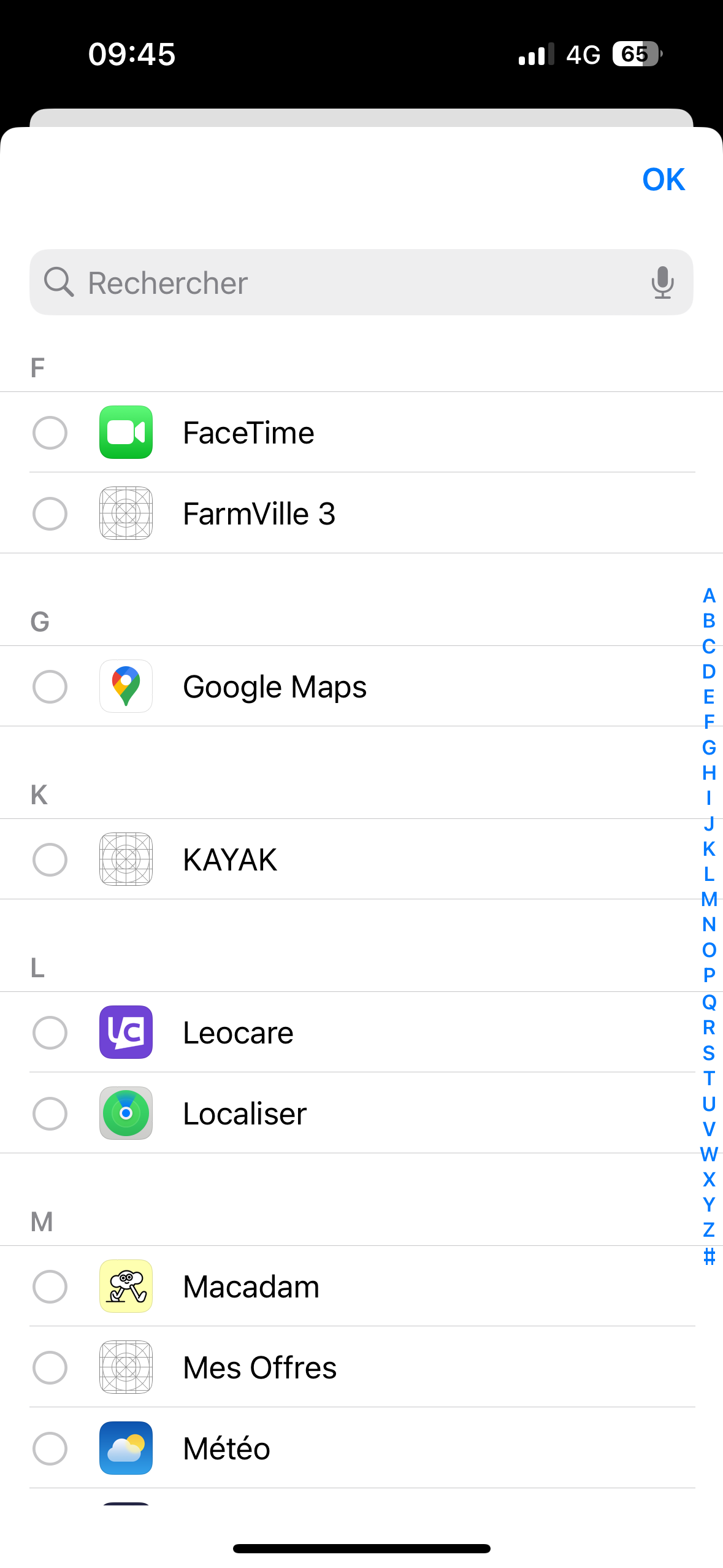This screenshot has width=723, height=1568.
Task: Confirm selection with the OK button
Action: [x=663, y=180]
